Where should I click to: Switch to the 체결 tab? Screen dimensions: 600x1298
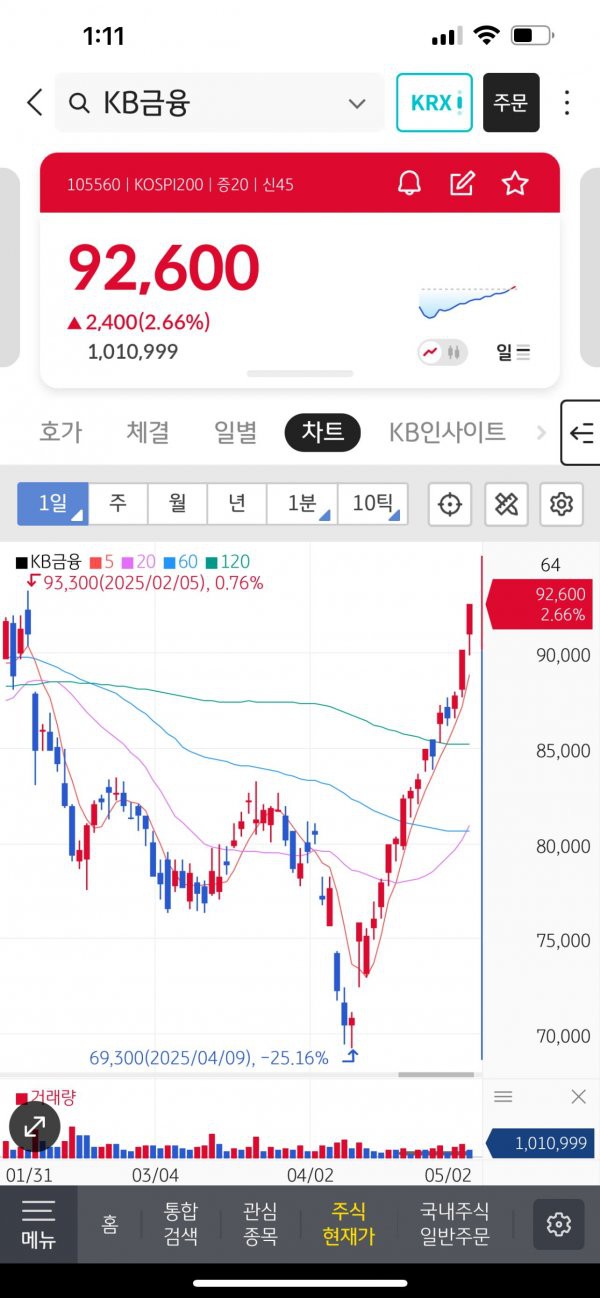click(148, 432)
